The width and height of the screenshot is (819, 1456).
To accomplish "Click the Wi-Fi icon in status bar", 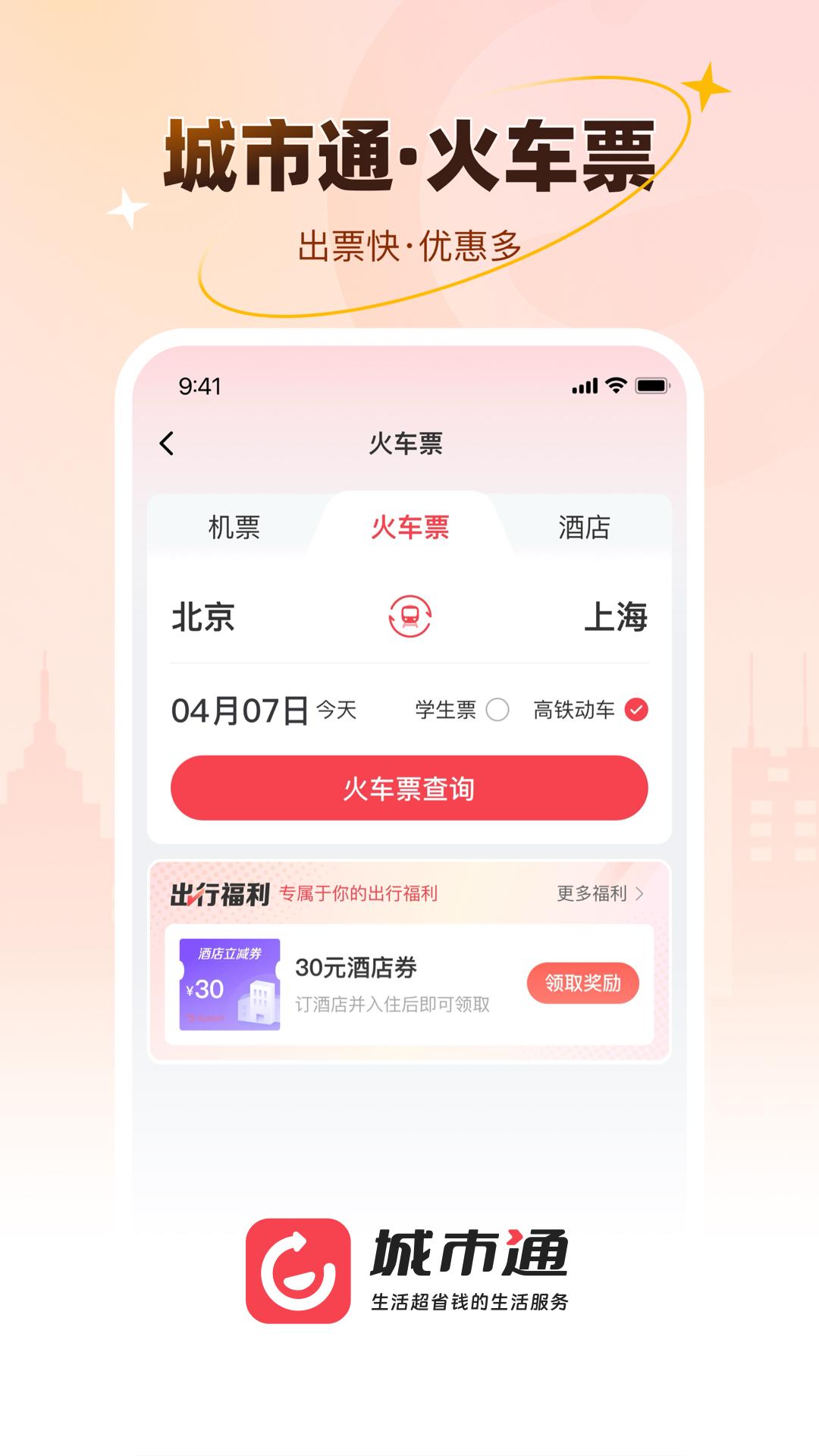I will click(x=614, y=387).
